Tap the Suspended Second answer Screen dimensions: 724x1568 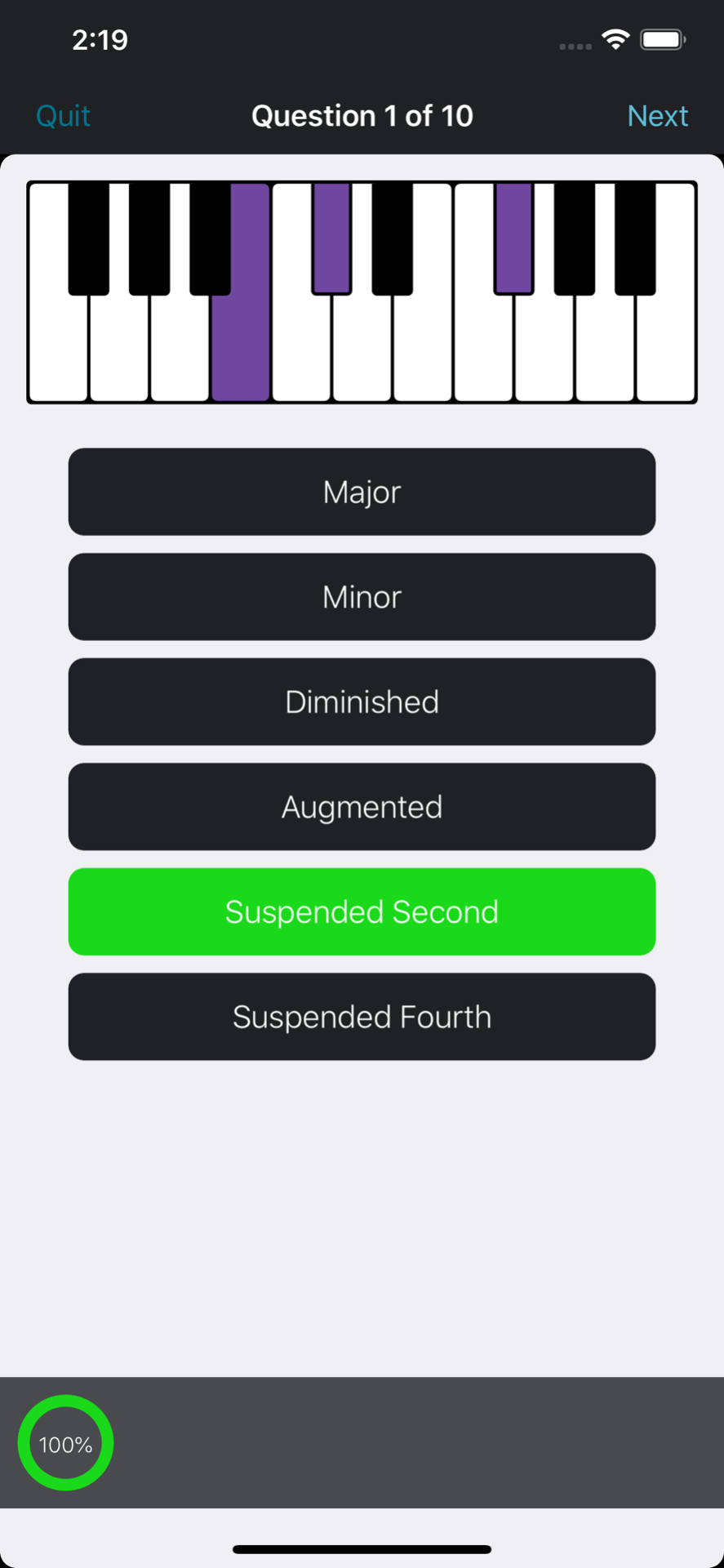[x=362, y=911]
